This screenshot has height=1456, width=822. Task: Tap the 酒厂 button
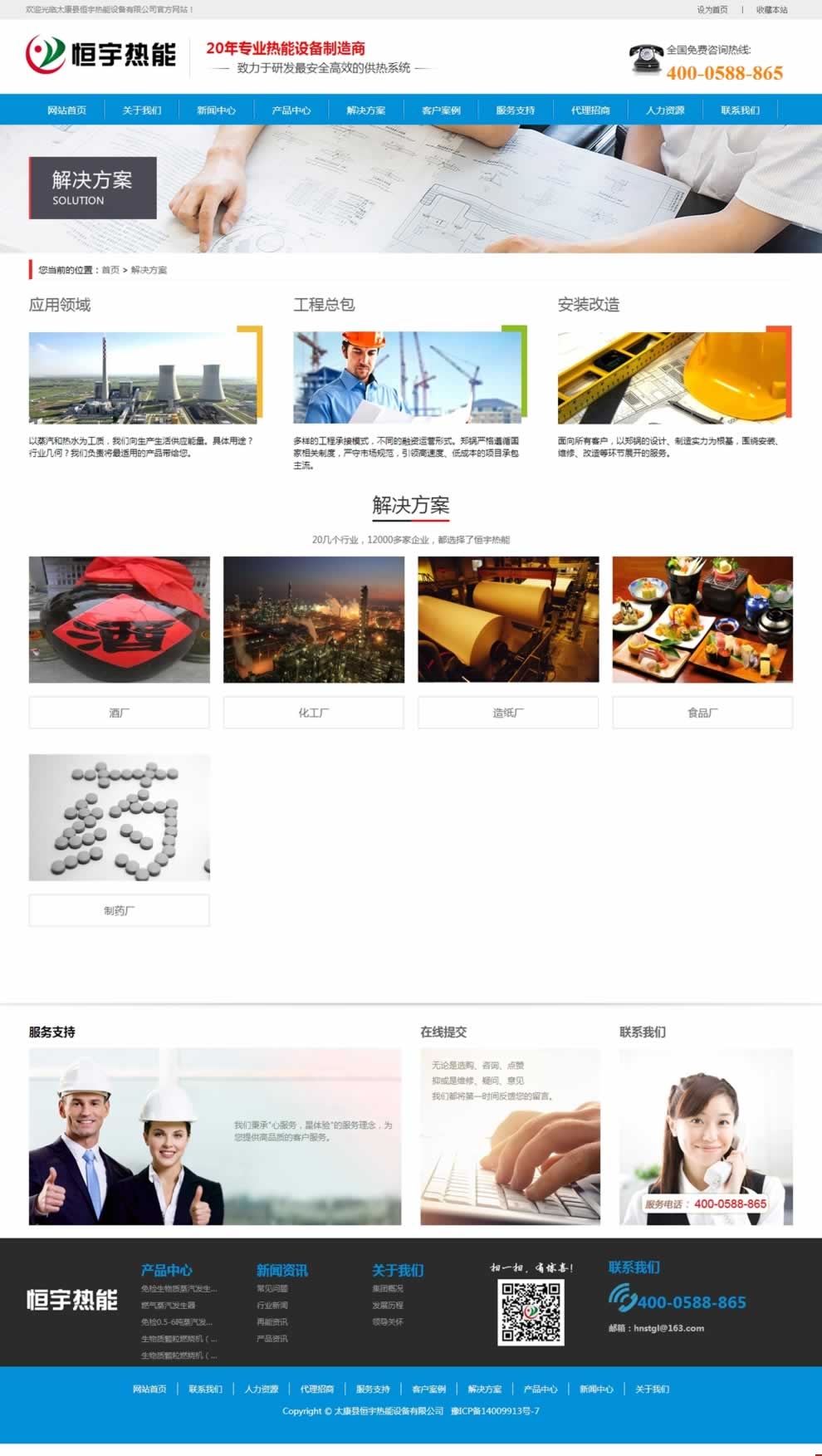pos(119,713)
